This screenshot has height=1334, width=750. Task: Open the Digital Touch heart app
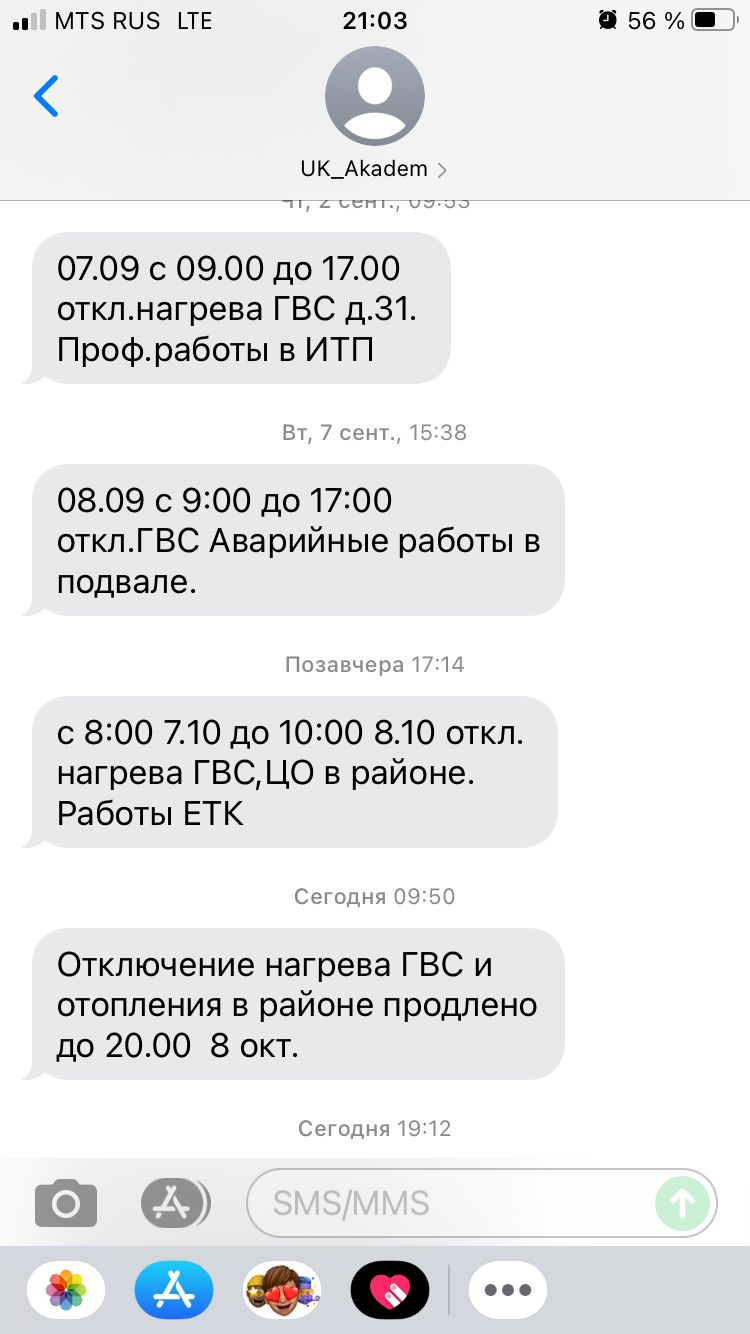[390, 1289]
